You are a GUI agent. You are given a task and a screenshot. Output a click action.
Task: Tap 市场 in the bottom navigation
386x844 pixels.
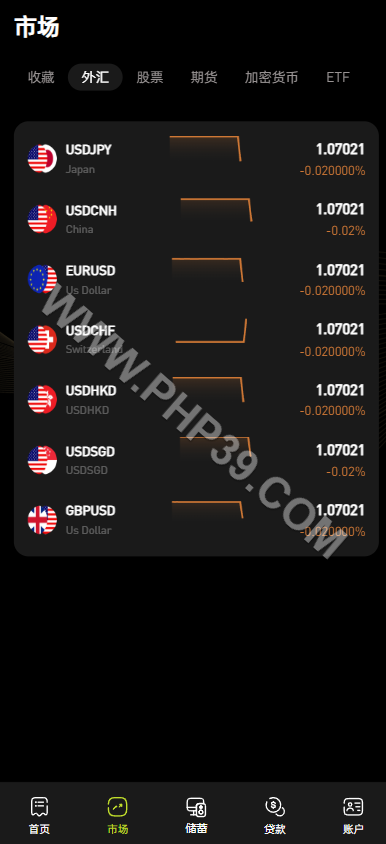pyautogui.click(x=117, y=815)
